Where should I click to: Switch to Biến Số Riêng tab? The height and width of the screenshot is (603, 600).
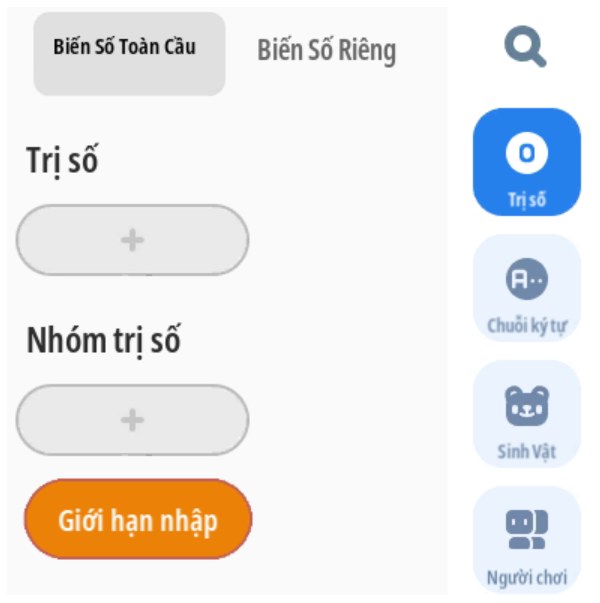click(x=327, y=51)
